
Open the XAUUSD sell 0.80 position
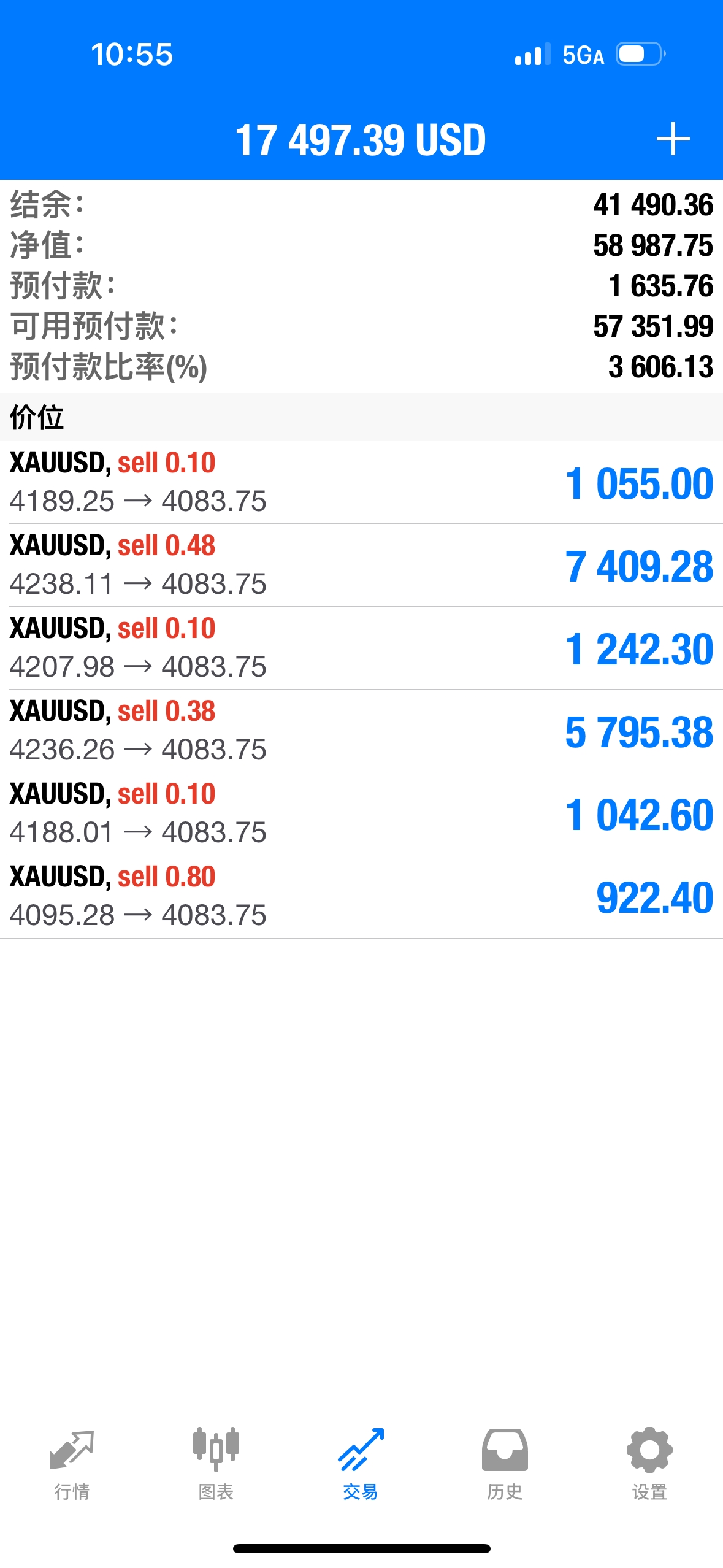coord(361,896)
